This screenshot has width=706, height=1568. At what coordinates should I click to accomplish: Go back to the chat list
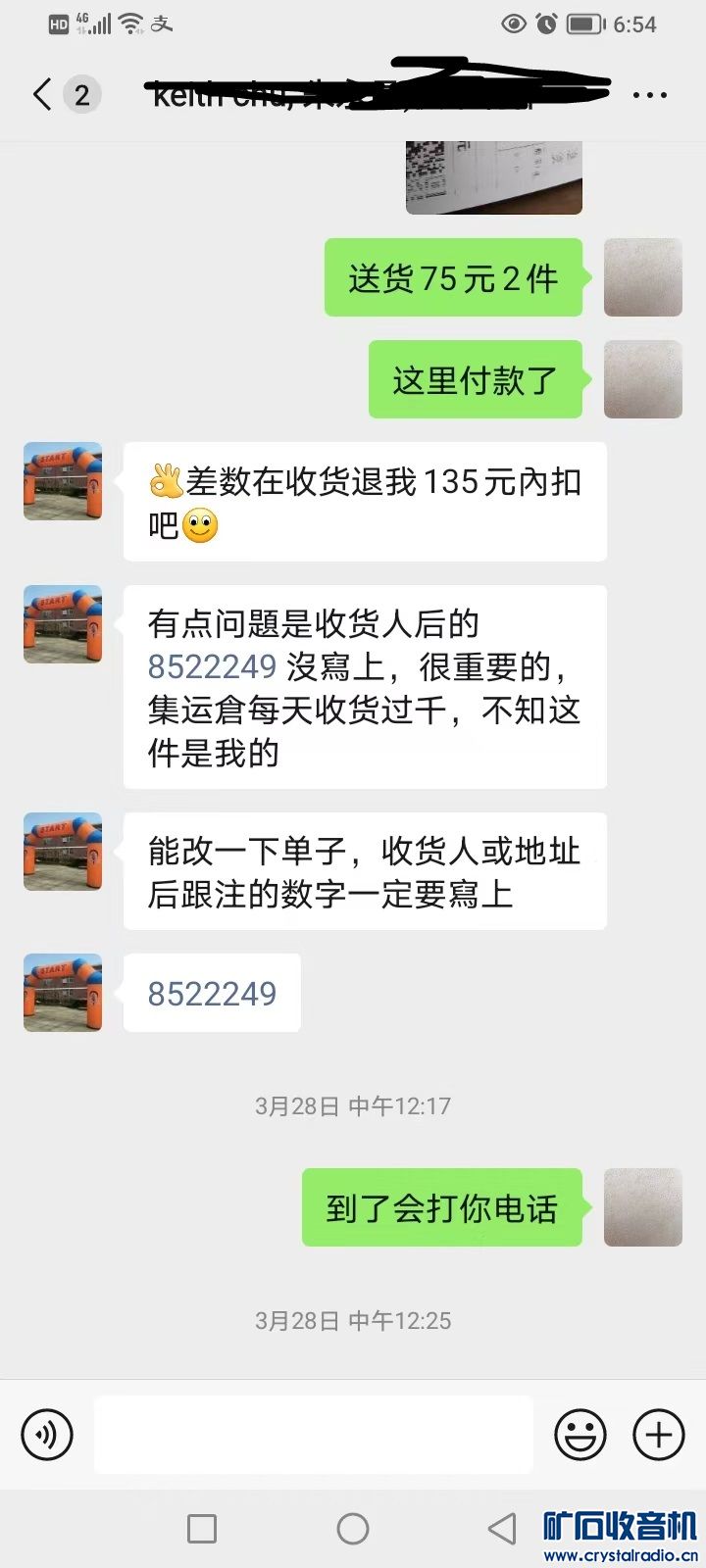41,95
